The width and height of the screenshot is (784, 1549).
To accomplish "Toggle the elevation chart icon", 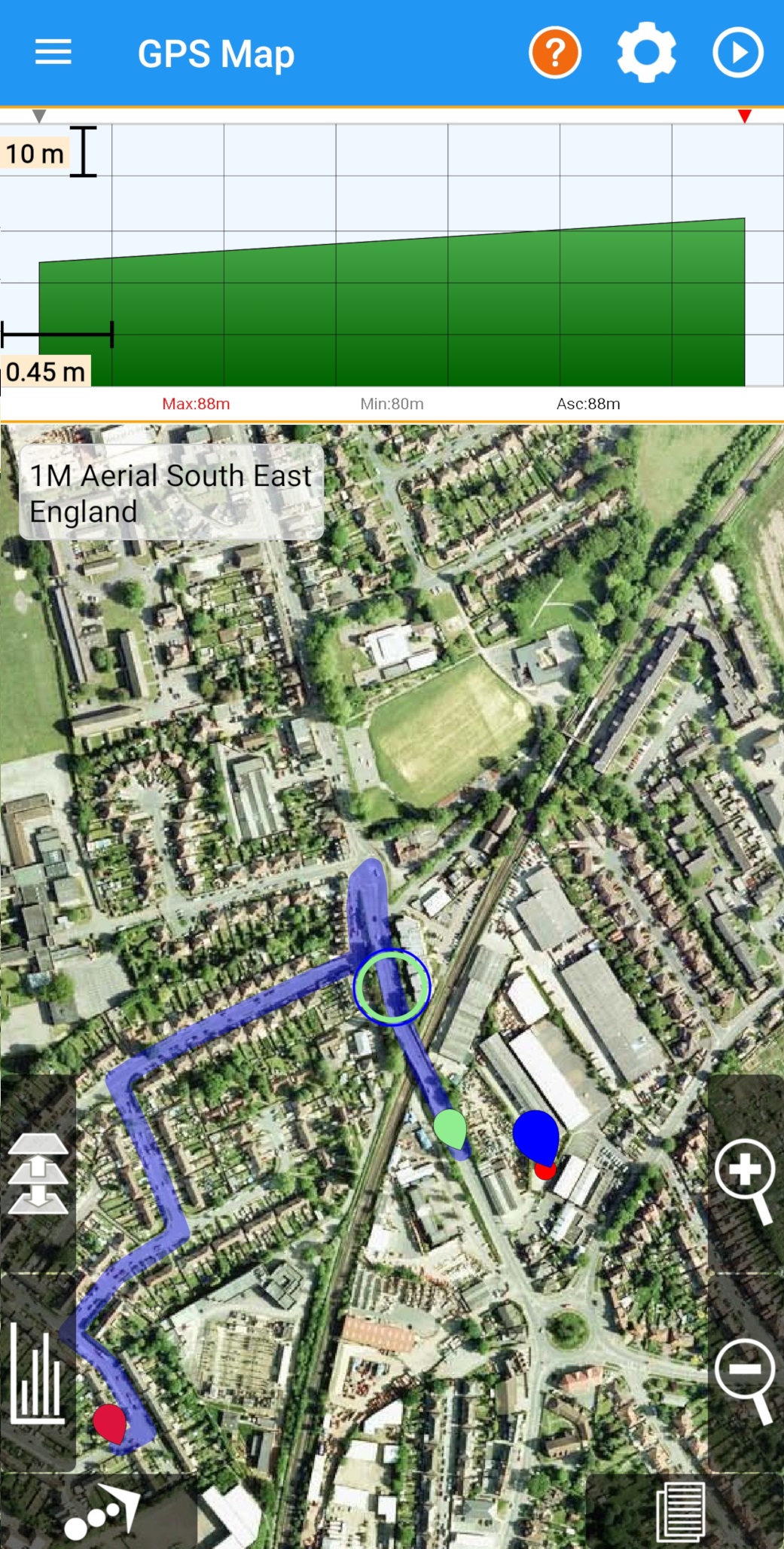I will click(x=37, y=1374).
